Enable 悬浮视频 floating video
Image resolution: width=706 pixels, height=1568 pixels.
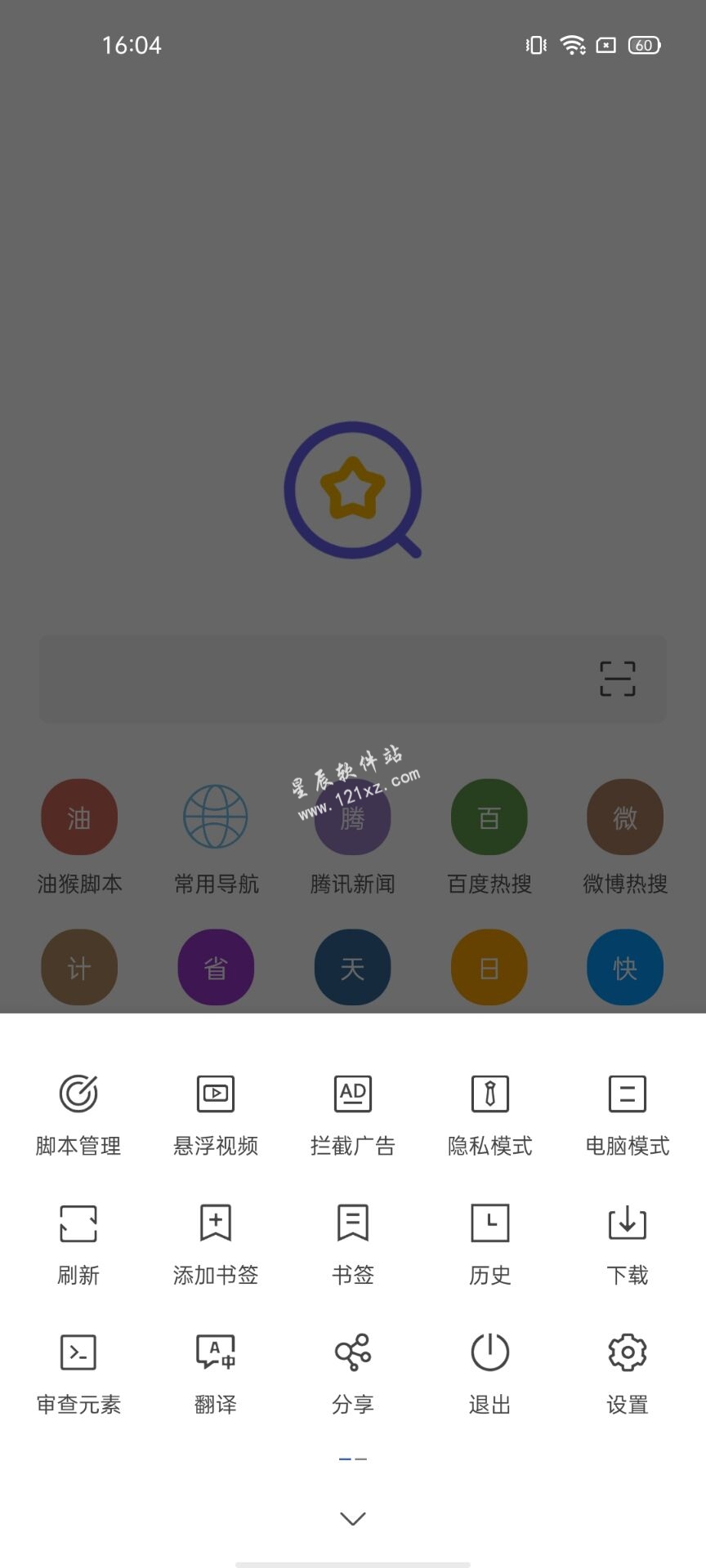tap(216, 1115)
